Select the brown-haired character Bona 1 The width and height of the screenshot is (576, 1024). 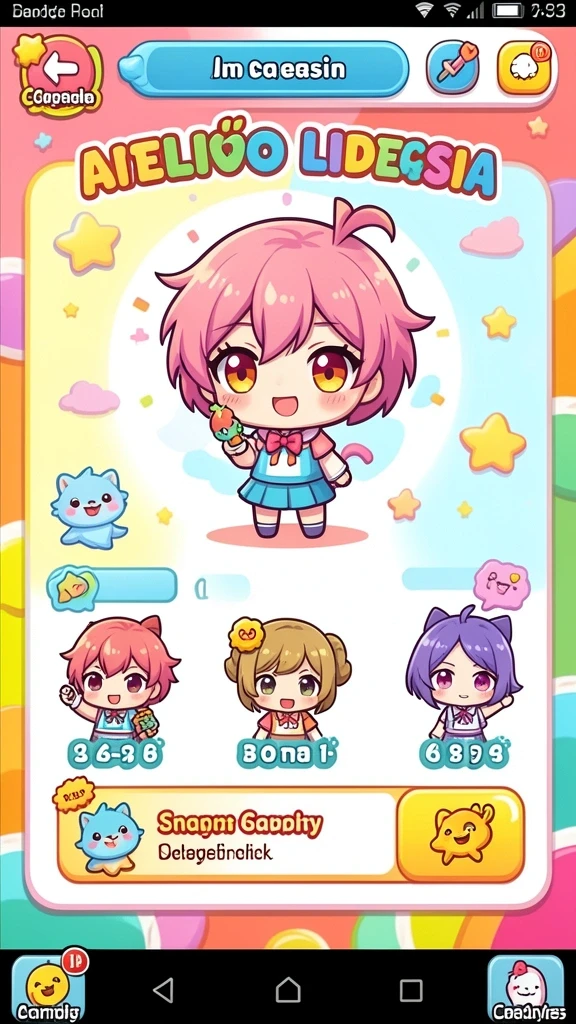point(286,692)
